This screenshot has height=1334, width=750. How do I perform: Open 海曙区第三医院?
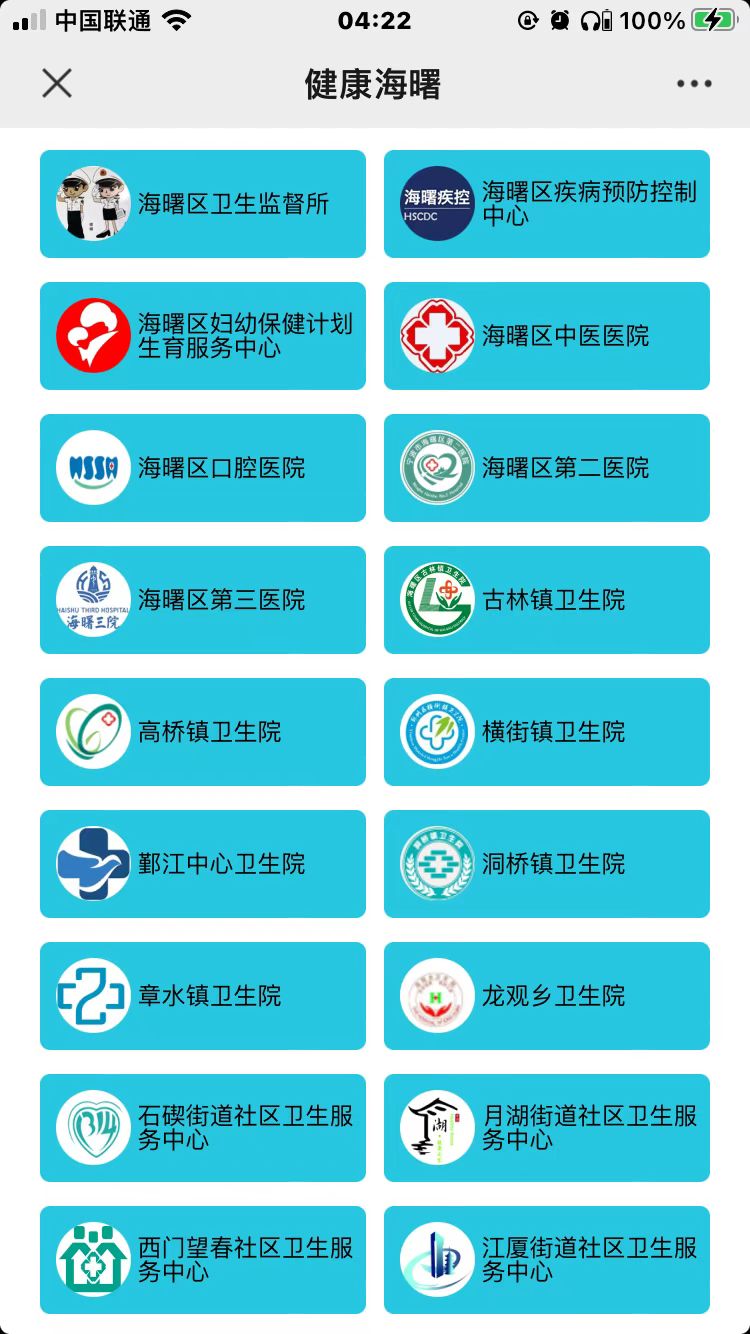pos(203,600)
